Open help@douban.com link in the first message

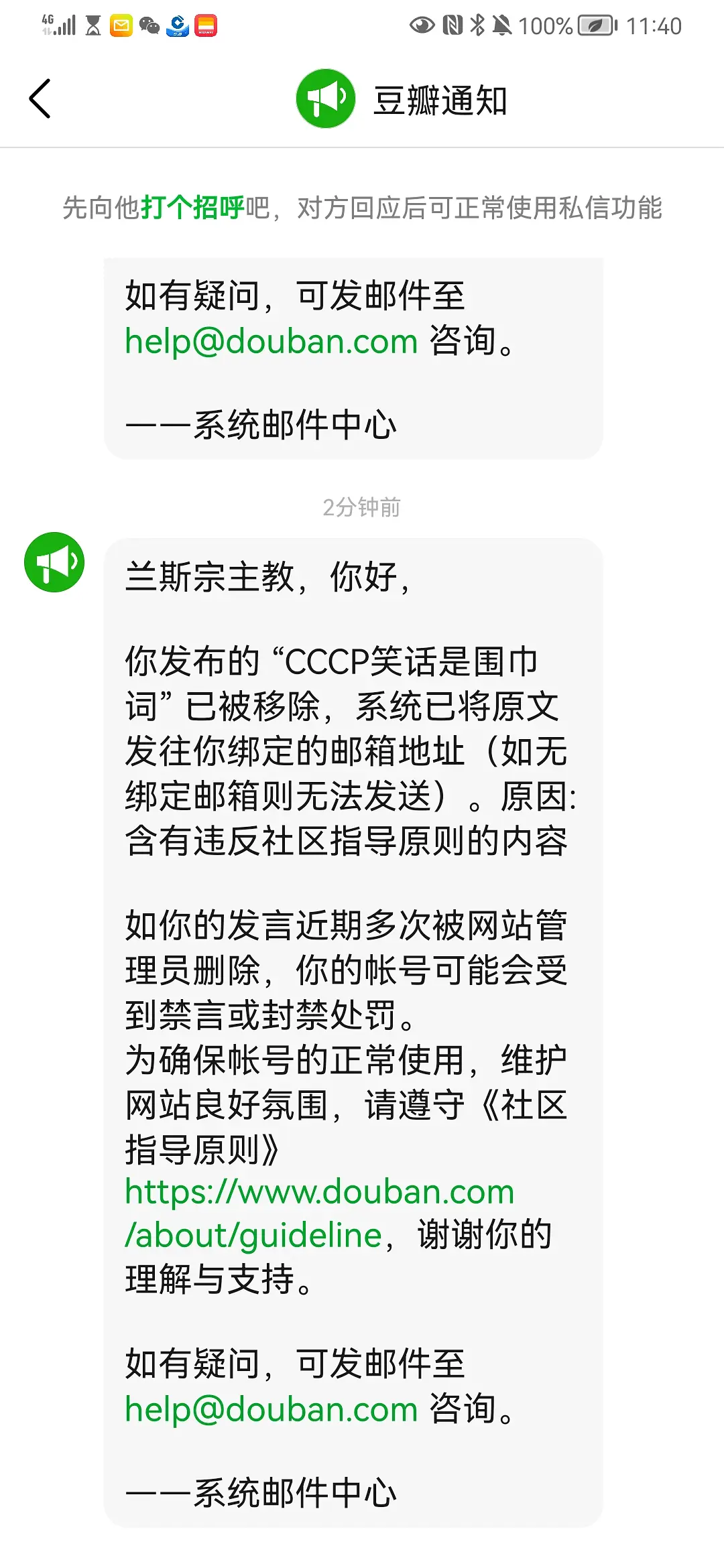(x=271, y=342)
